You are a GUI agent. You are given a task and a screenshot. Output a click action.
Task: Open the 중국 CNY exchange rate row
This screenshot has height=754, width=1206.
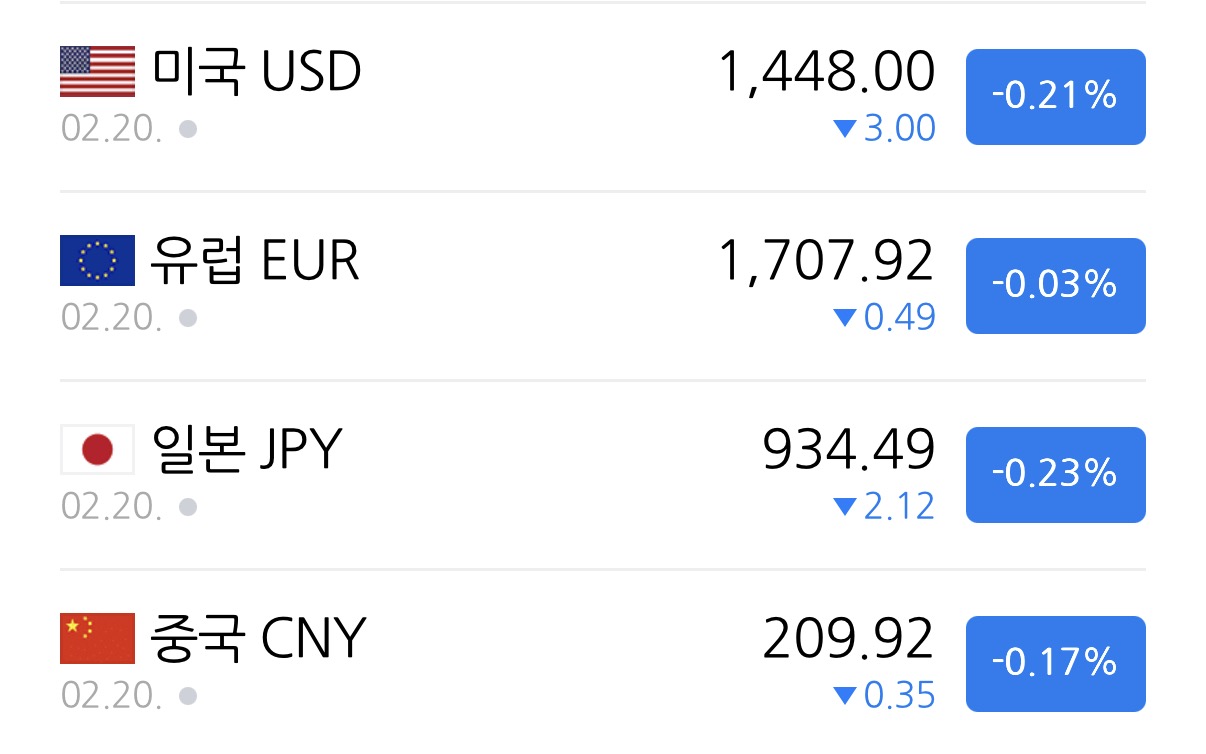tap(603, 662)
